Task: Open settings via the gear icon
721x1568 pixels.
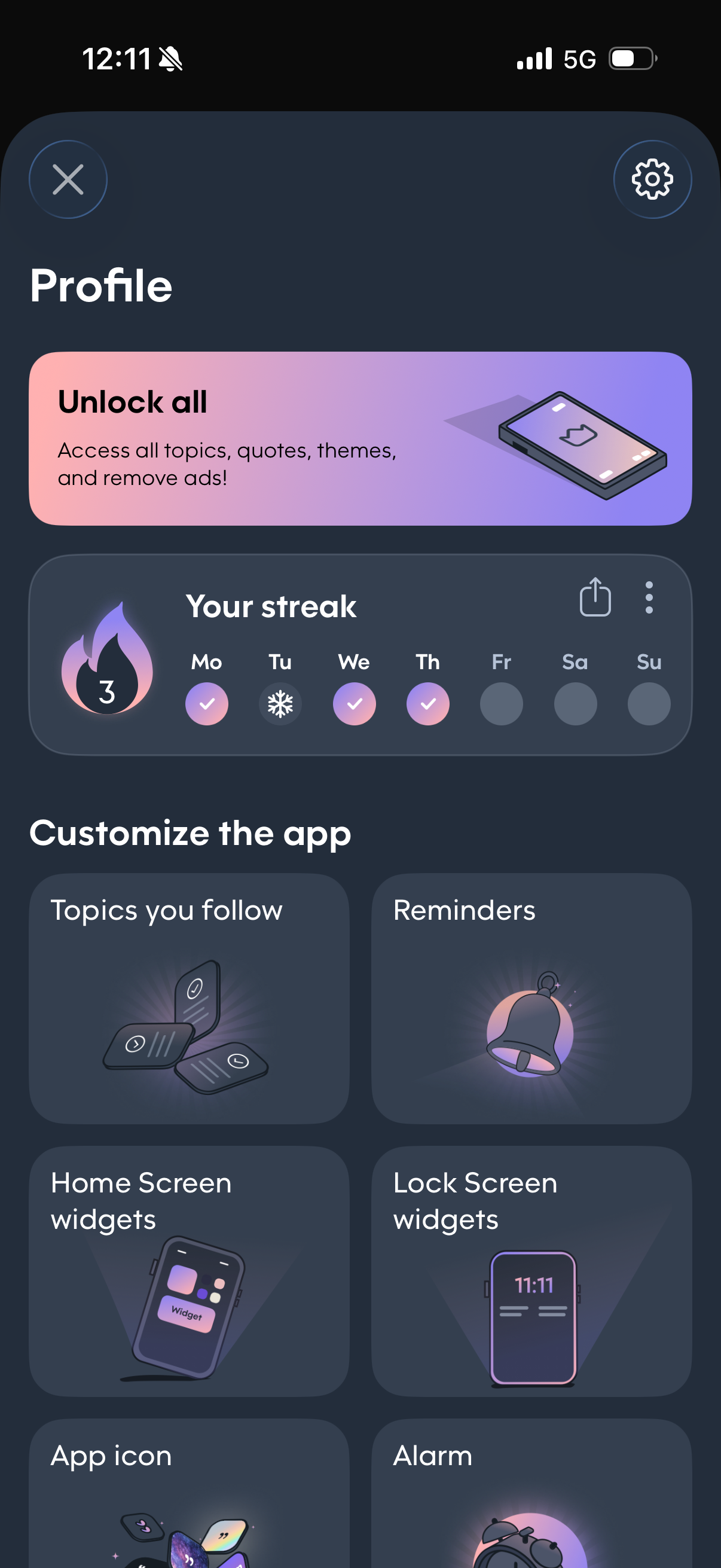Action: tap(652, 179)
